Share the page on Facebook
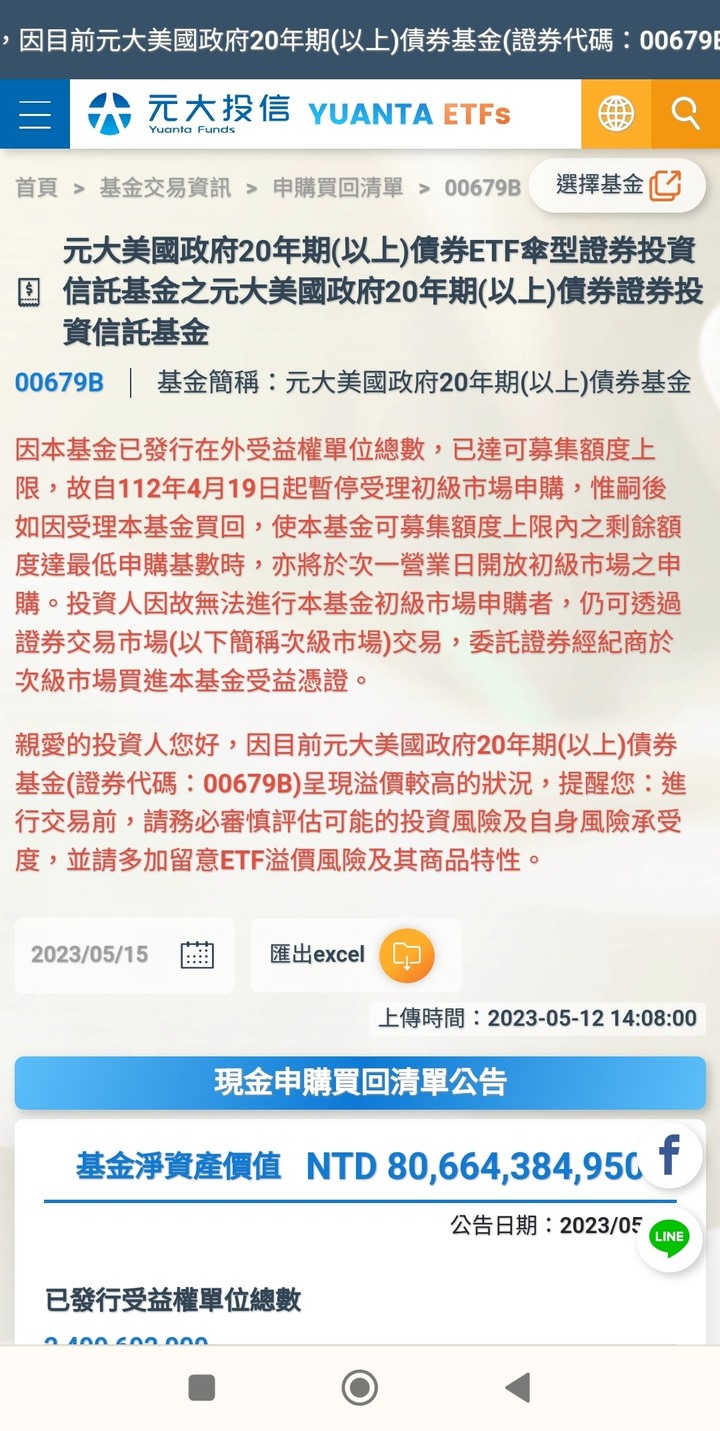Viewport: 720px width, 1431px height. tap(669, 1156)
